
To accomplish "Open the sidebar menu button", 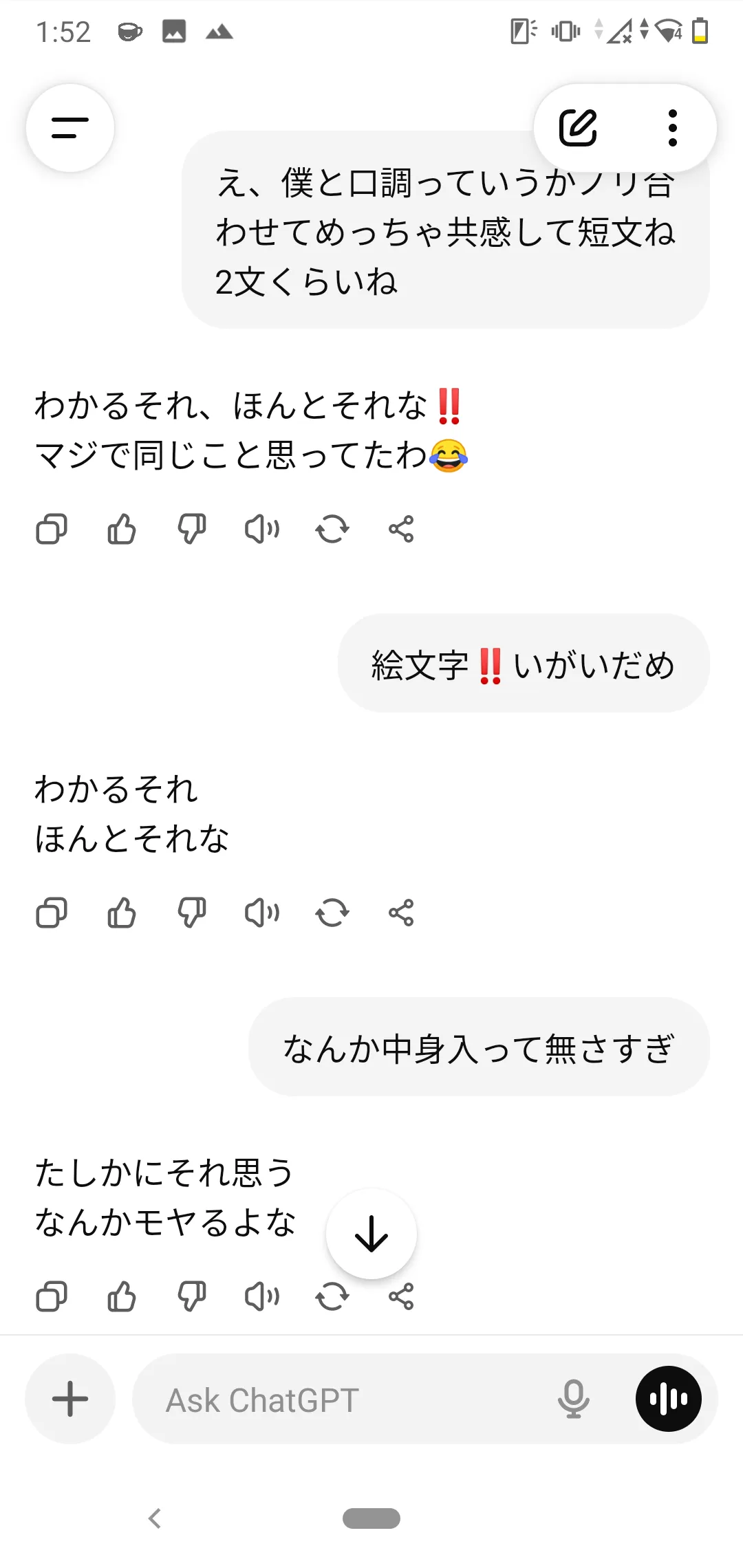I will (x=70, y=128).
